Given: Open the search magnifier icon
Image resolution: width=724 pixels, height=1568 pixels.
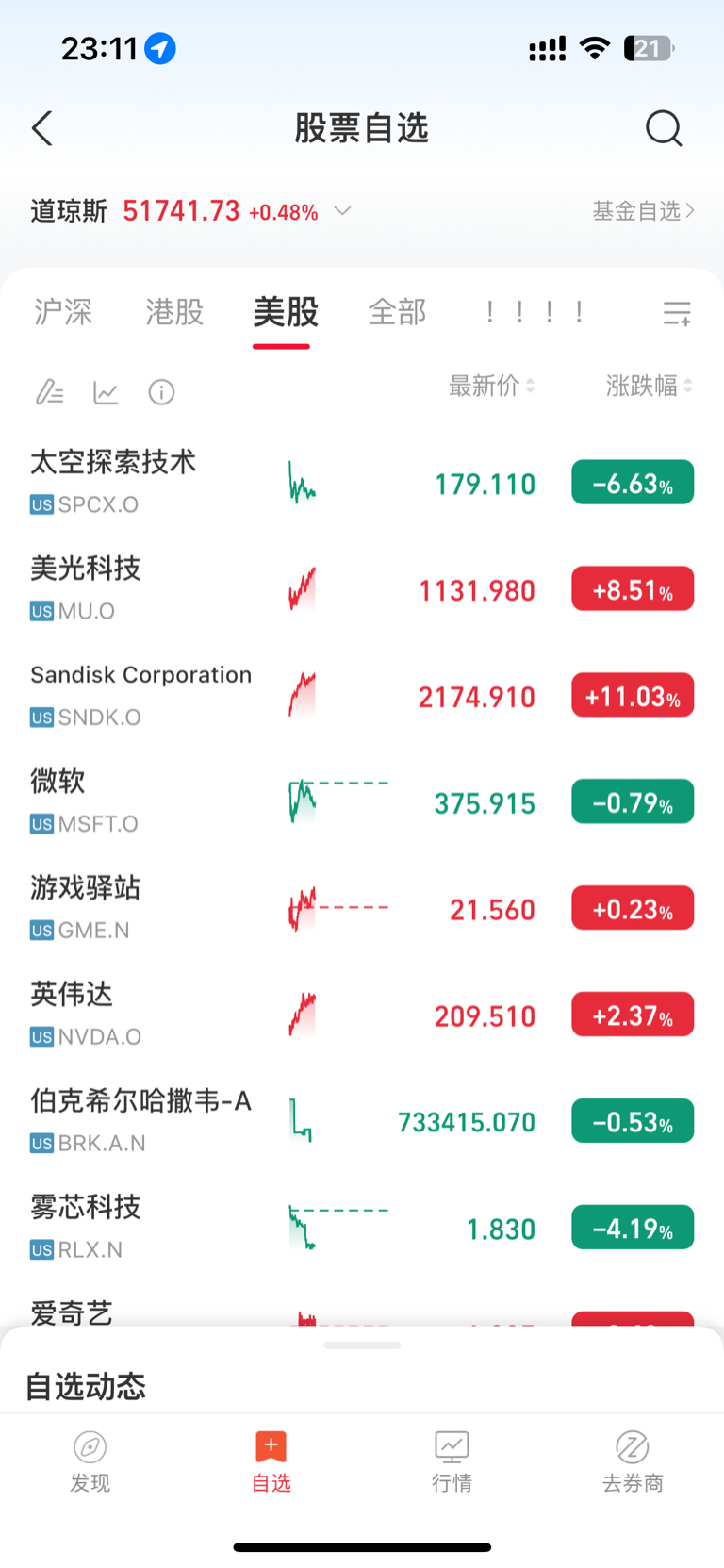Looking at the screenshot, I should [664, 128].
